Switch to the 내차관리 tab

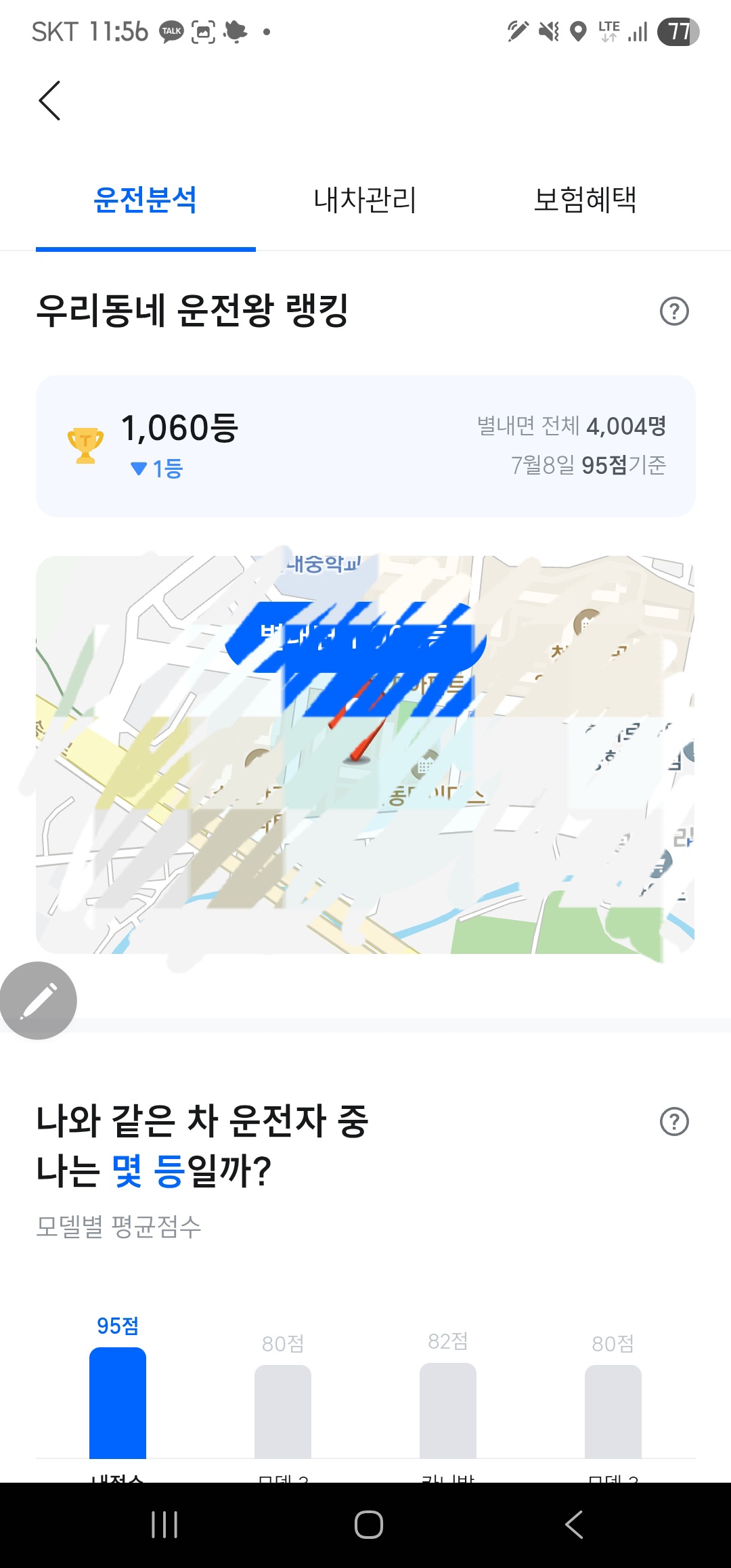coord(365,200)
